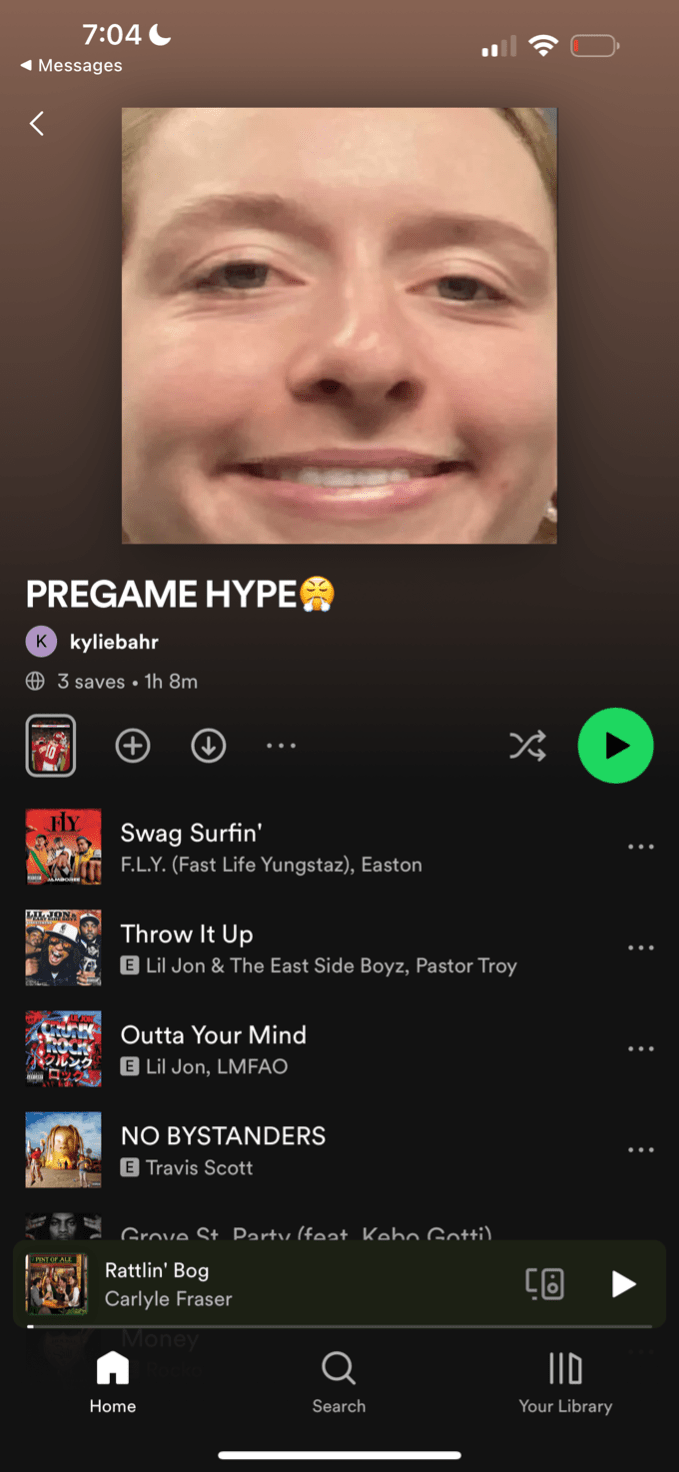Go back from the playlist
The height and width of the screenshot is (1472, 679).
click(37, 123)
